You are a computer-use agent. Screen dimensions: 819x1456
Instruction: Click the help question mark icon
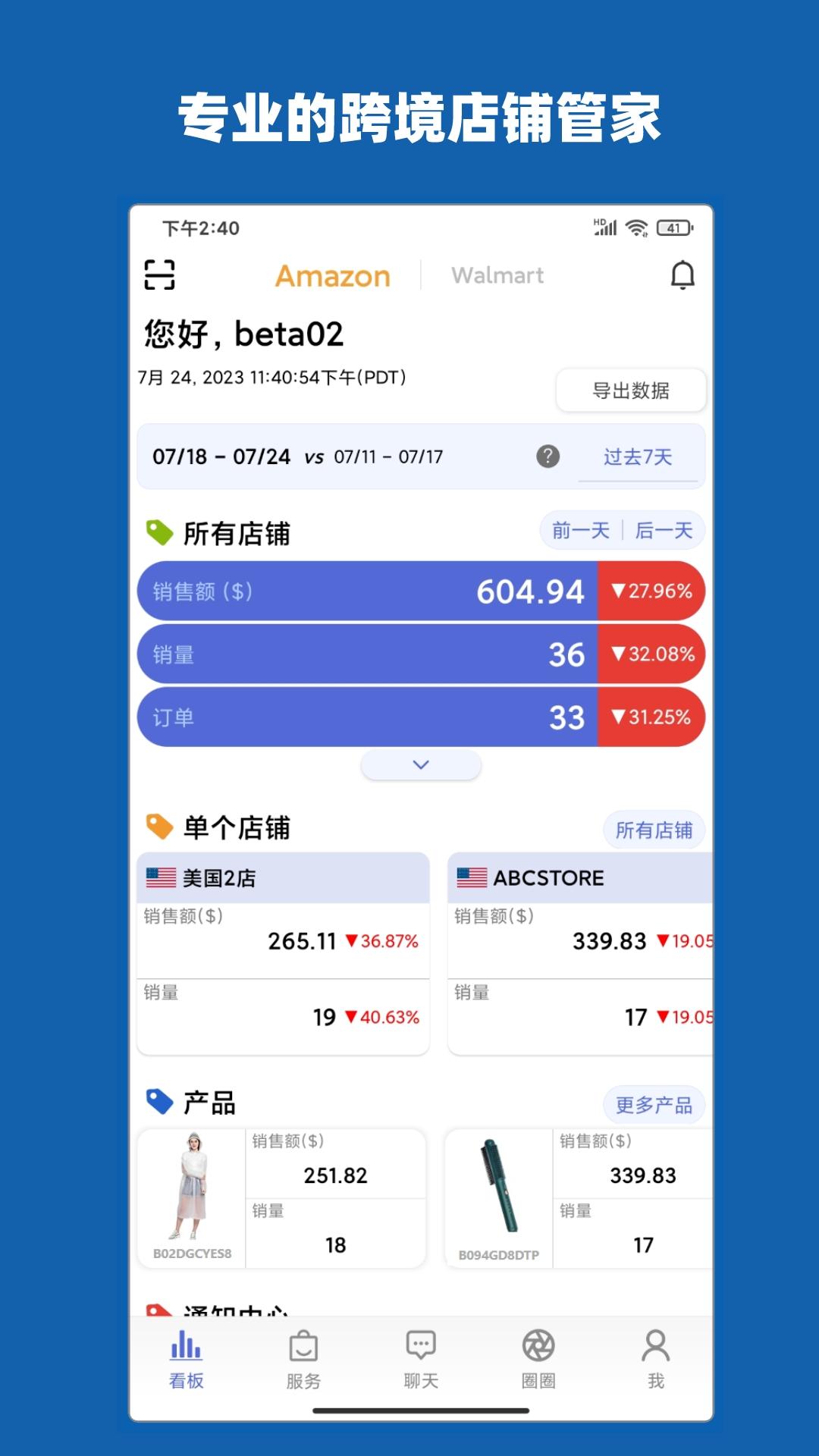[548, 456]
